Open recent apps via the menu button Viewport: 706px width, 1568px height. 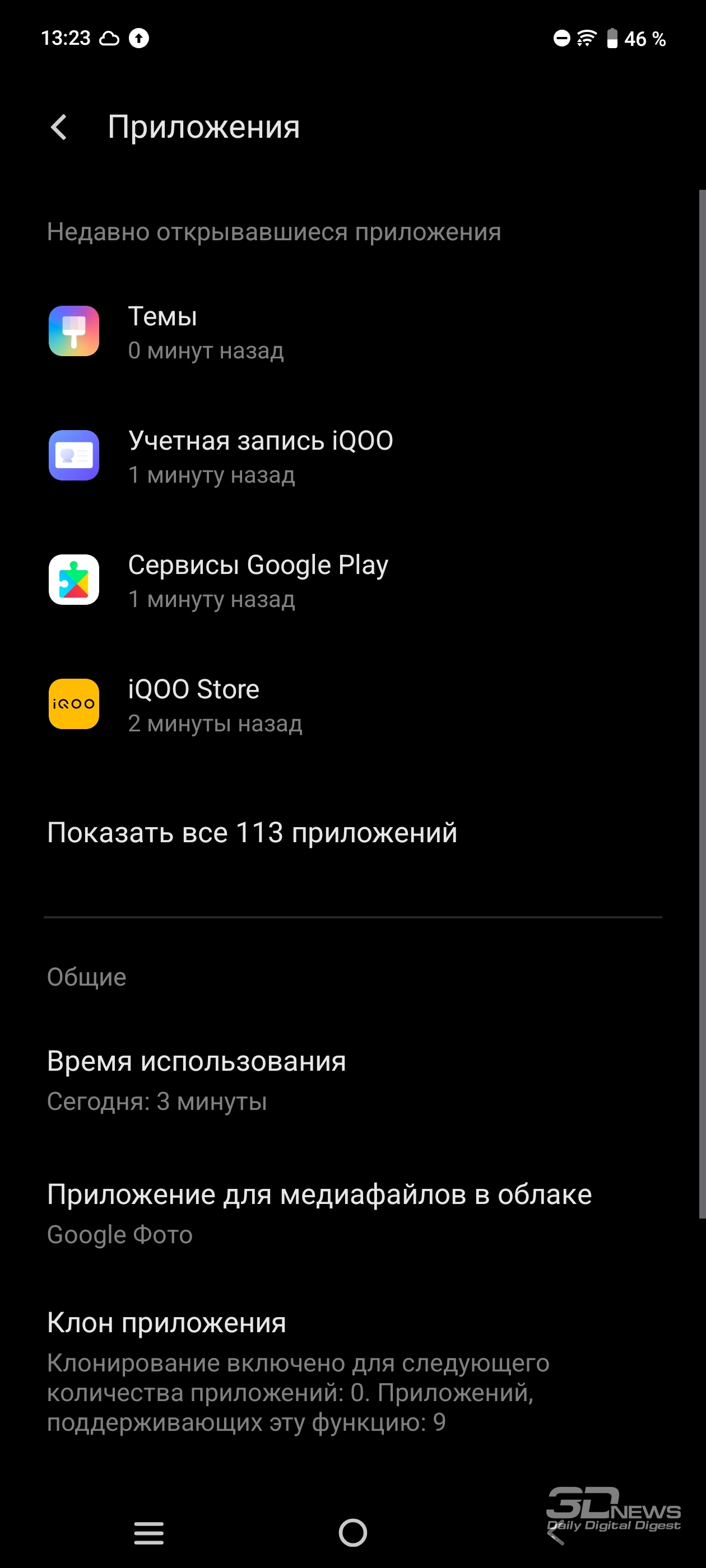[148, 1533]
